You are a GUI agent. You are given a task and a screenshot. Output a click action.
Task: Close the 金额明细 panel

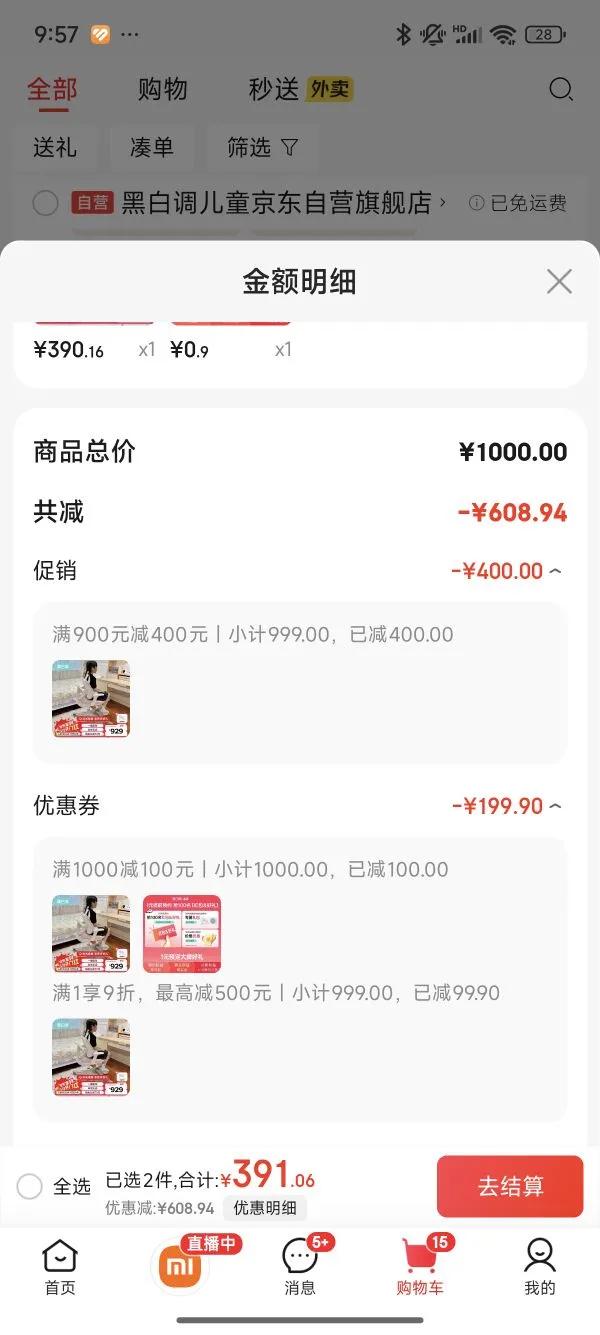click(559, 282)
